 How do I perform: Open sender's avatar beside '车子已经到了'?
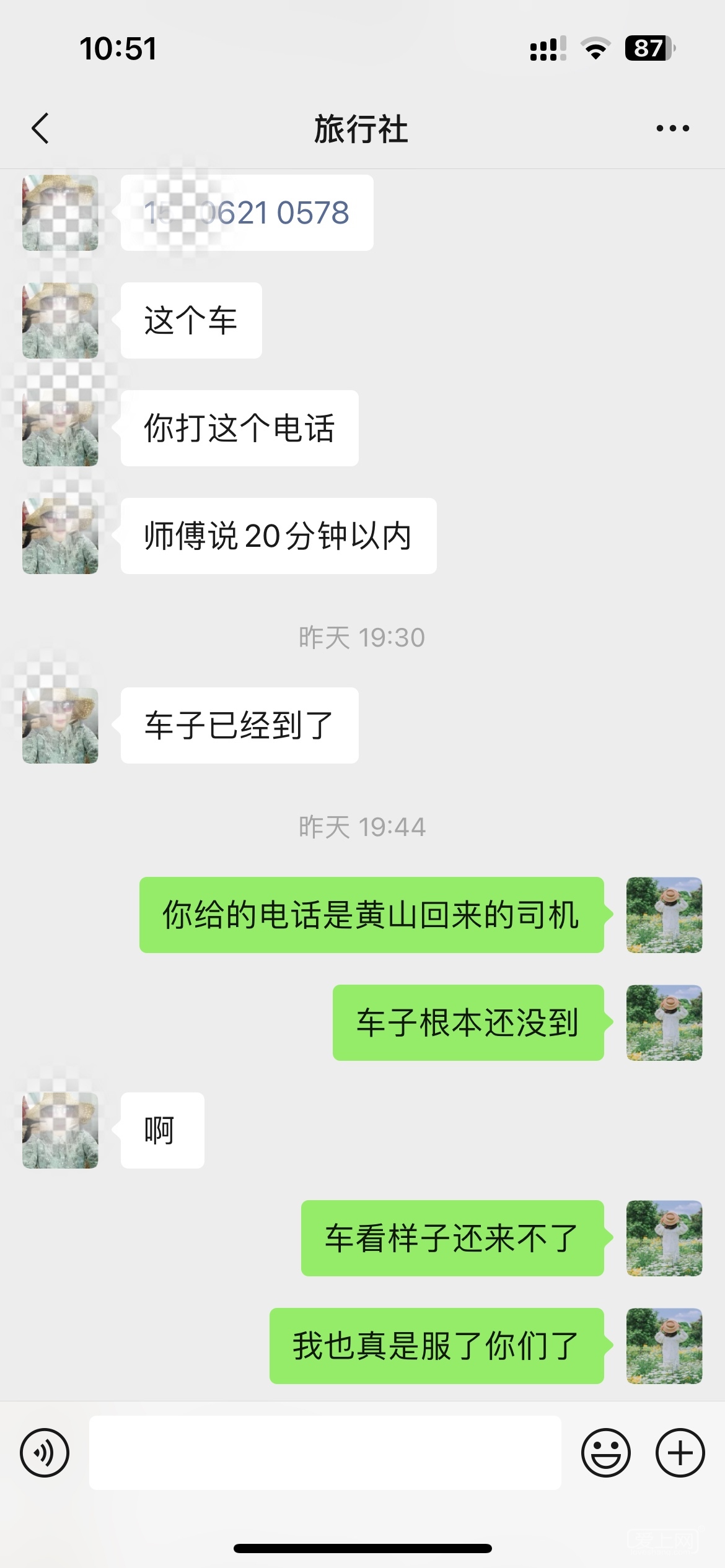point(60,725)
